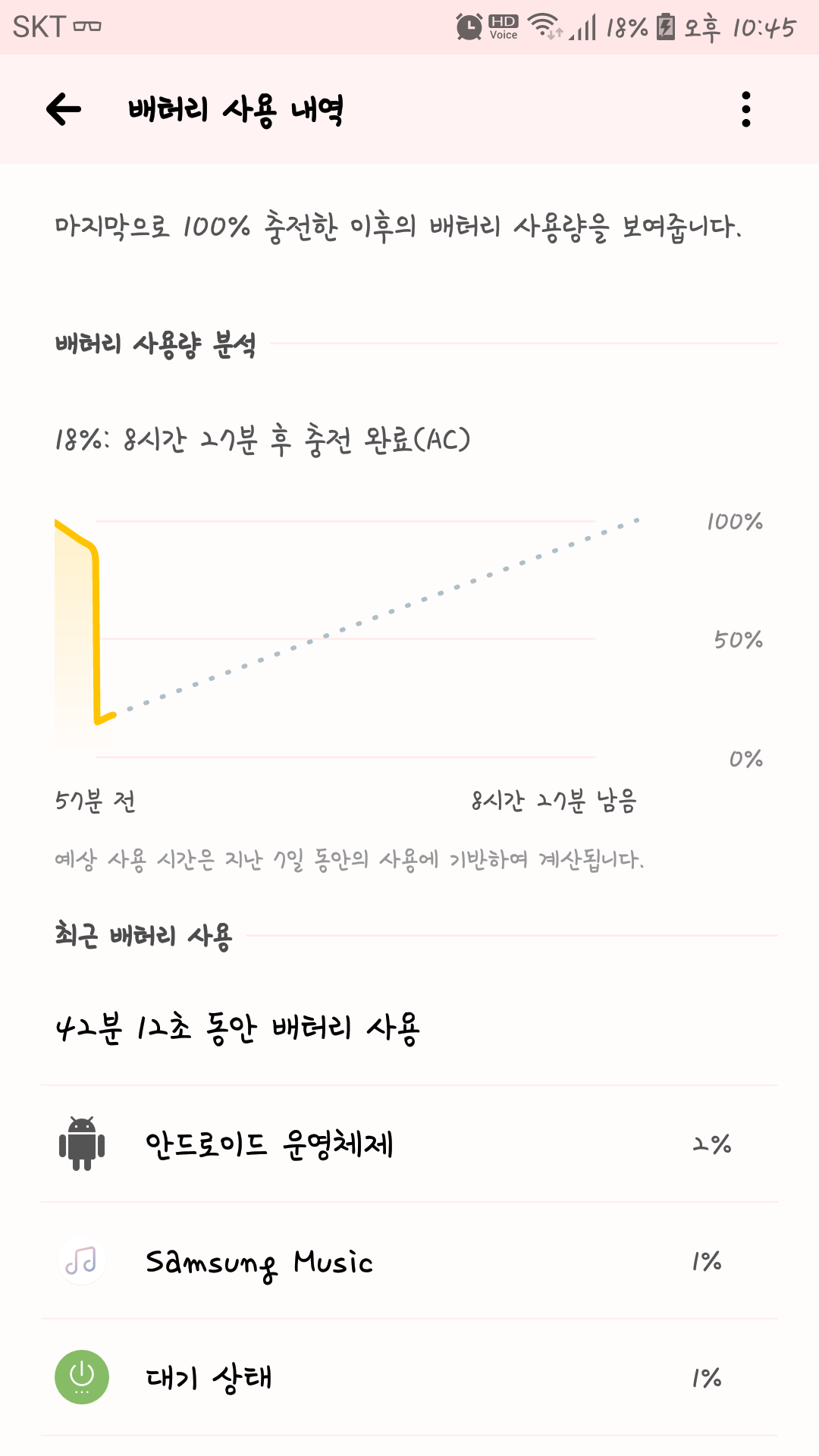Go back from 배터리 사용 내역
Viewport: 819px width, 1456px height.
click(64, 109)
